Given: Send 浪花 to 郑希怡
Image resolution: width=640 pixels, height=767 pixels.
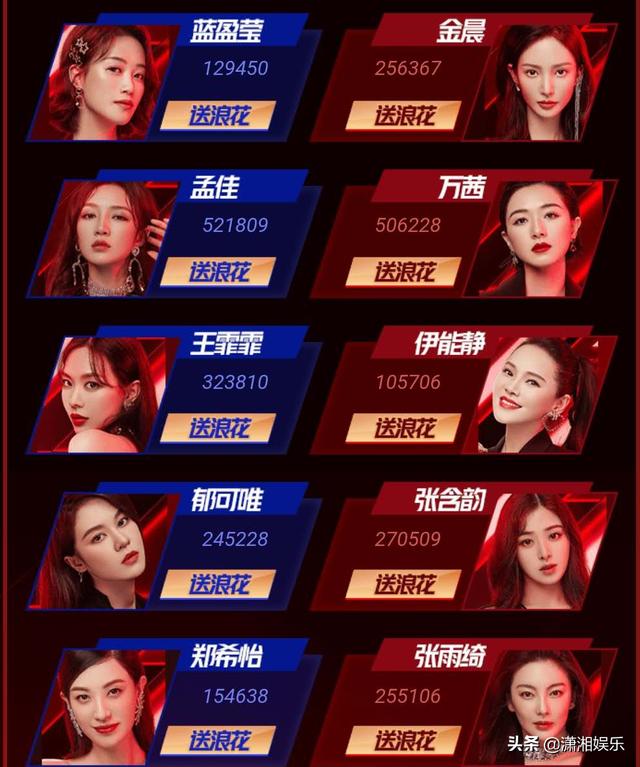Looking at the screenshot, I should pyautogui.click(x=218, y=740).
